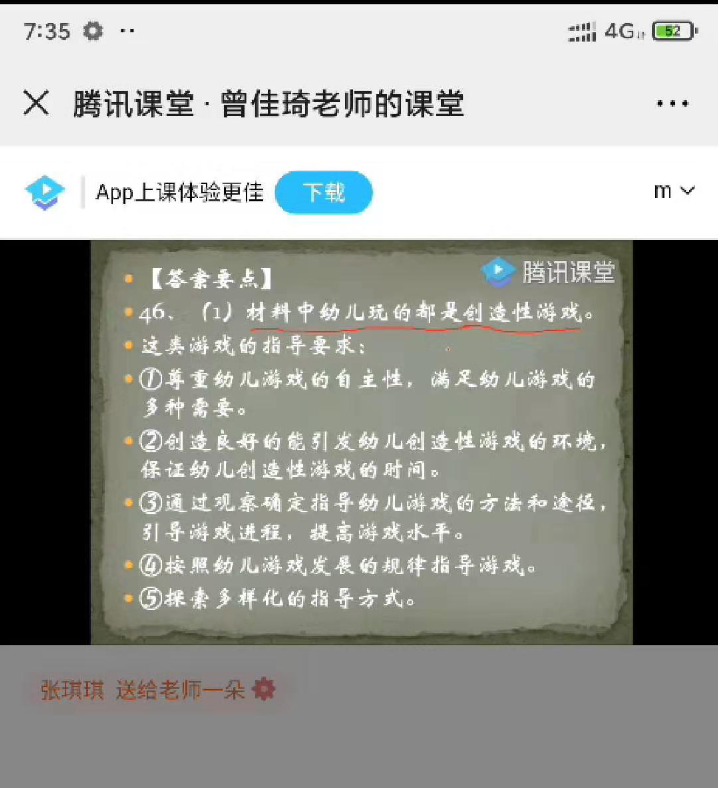Open the three-dot overflow menu
This screenshot has height=788, width=720.
click(x=672, y=104)
